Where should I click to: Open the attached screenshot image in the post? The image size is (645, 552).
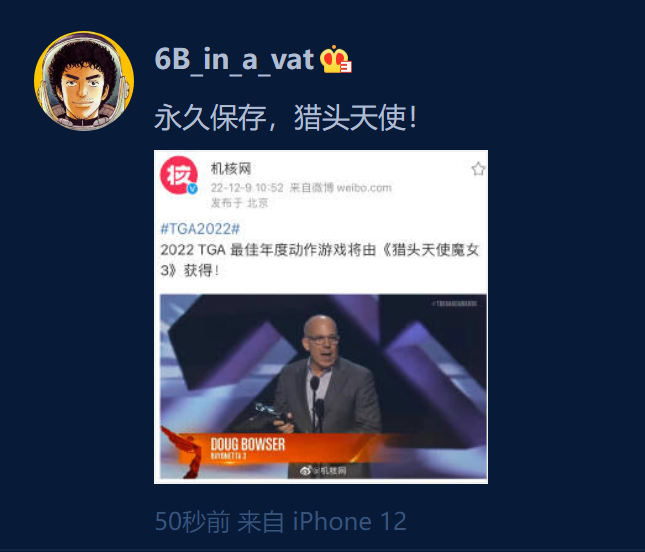321,316
